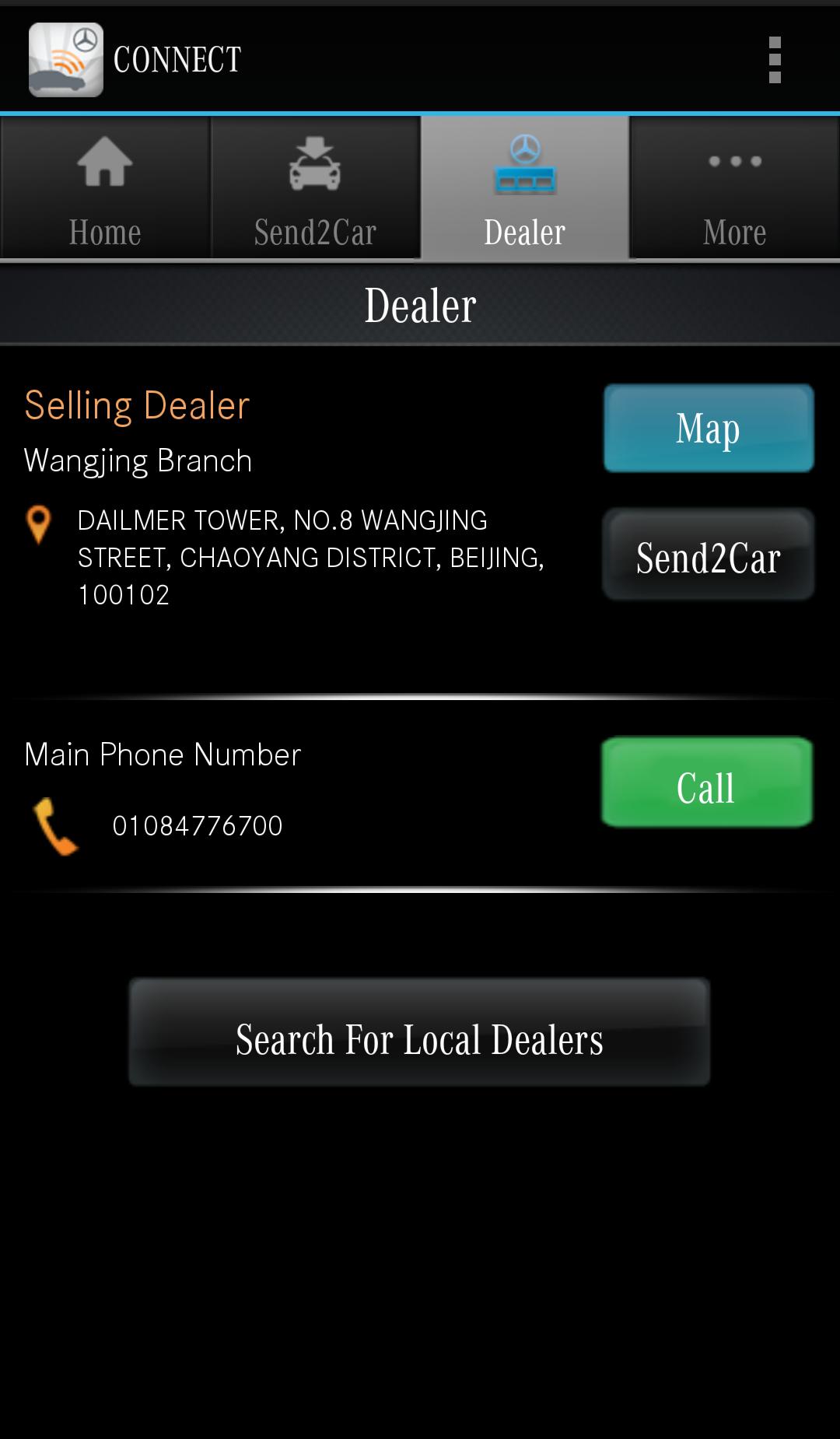The height and width of the screenshot is (1439, 840).
Task: Click the orange location pin beside the address
Action: click(x=39, y=523)
